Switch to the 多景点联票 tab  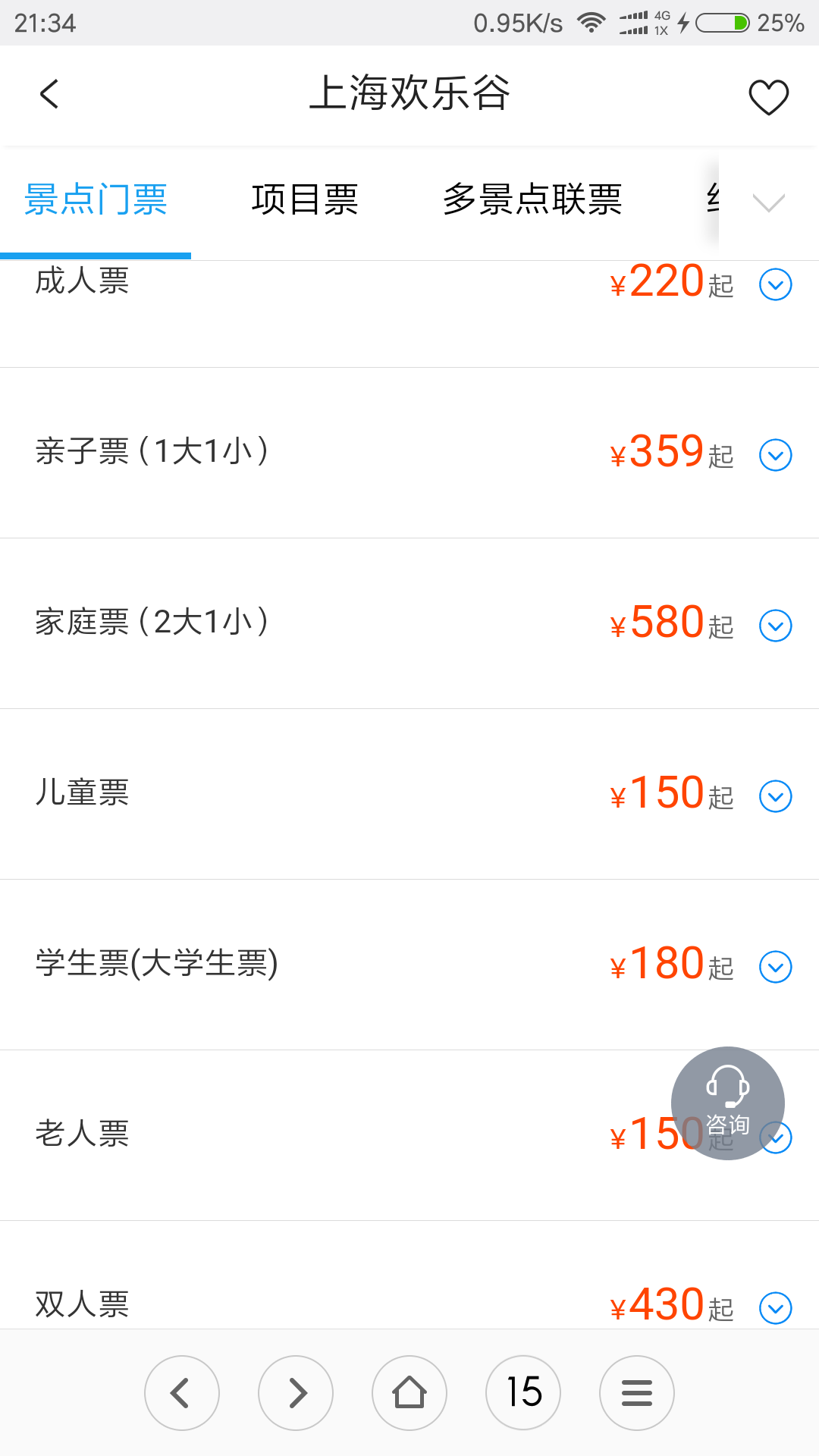click(532, 200)
